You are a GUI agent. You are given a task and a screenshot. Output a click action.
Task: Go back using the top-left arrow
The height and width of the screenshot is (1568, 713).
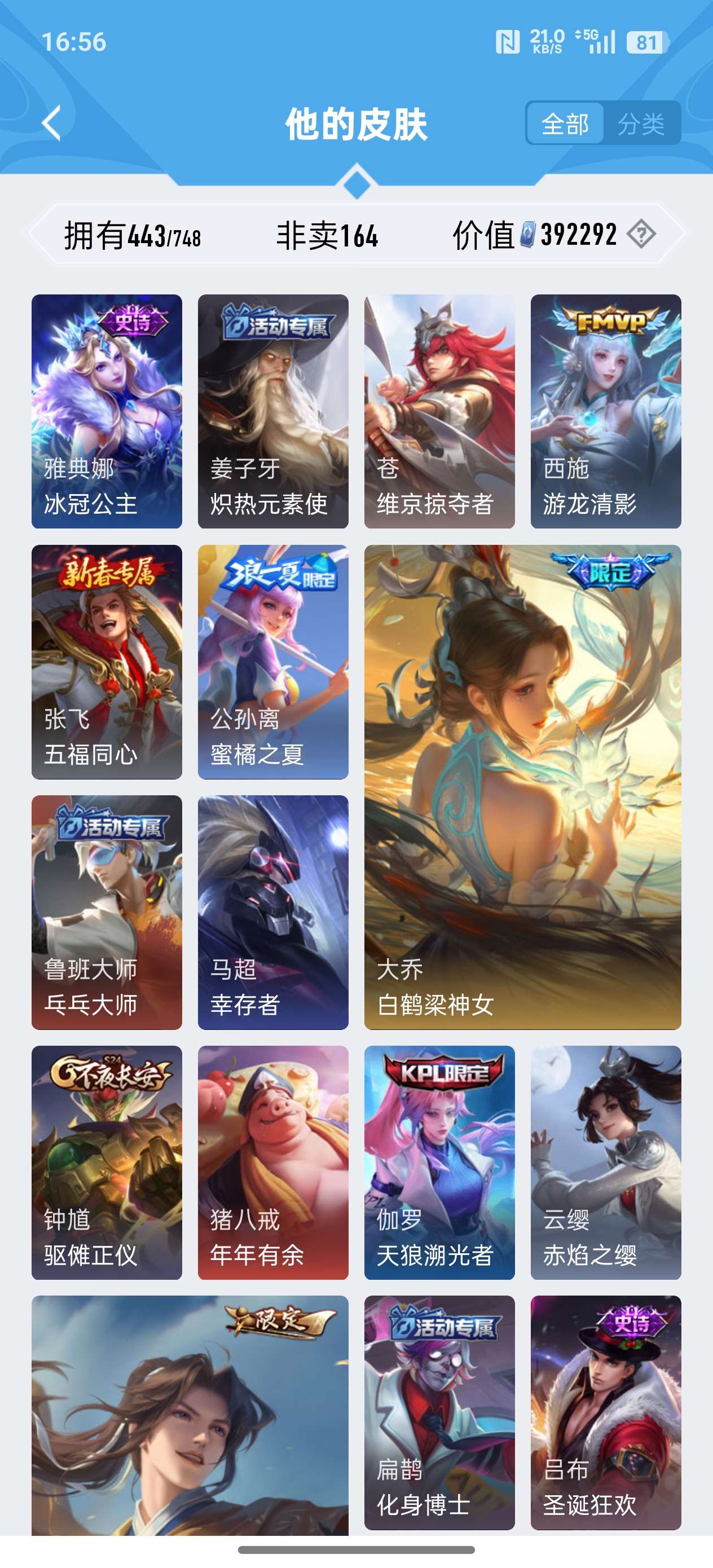coord(52,124)
